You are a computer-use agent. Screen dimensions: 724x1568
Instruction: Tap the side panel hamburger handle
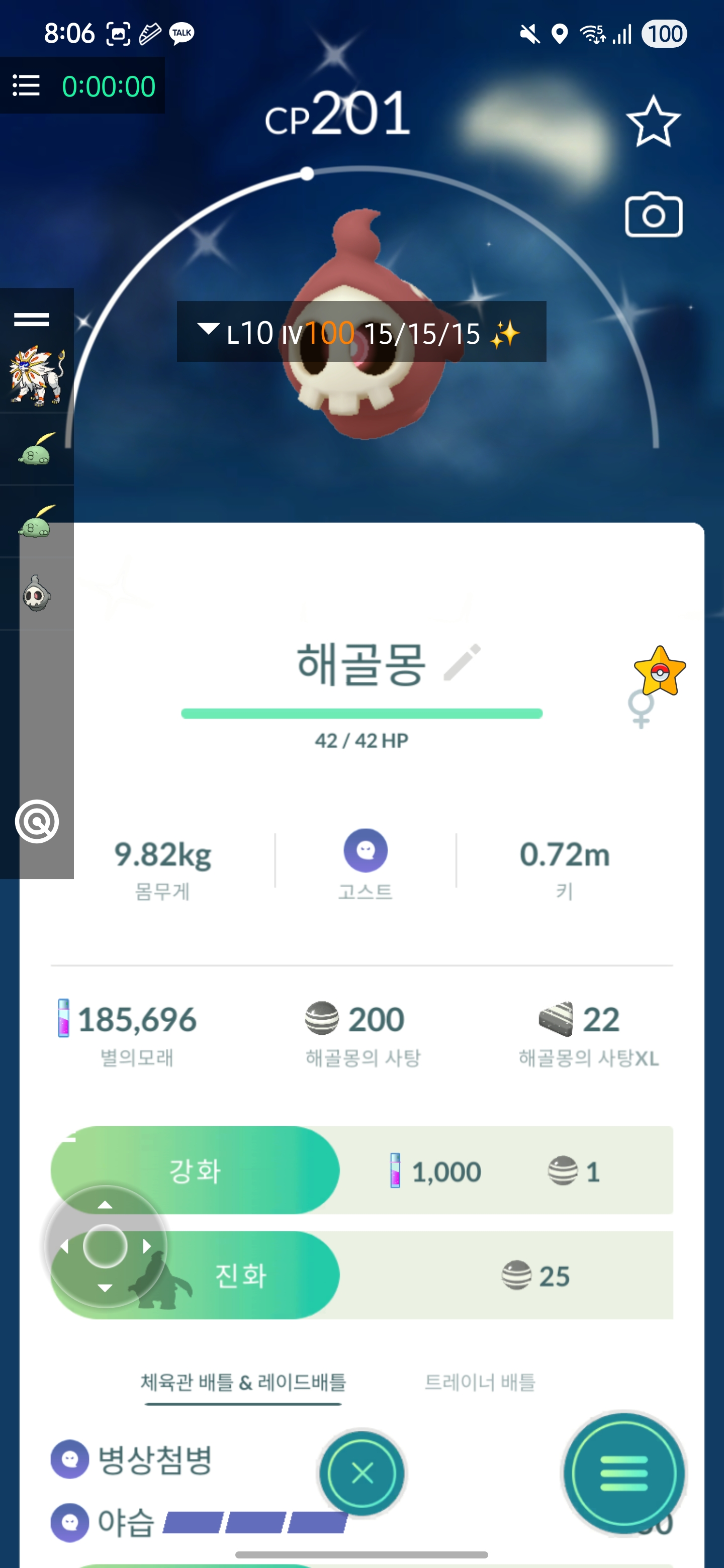pyautogui.click(x=32, y=320)
